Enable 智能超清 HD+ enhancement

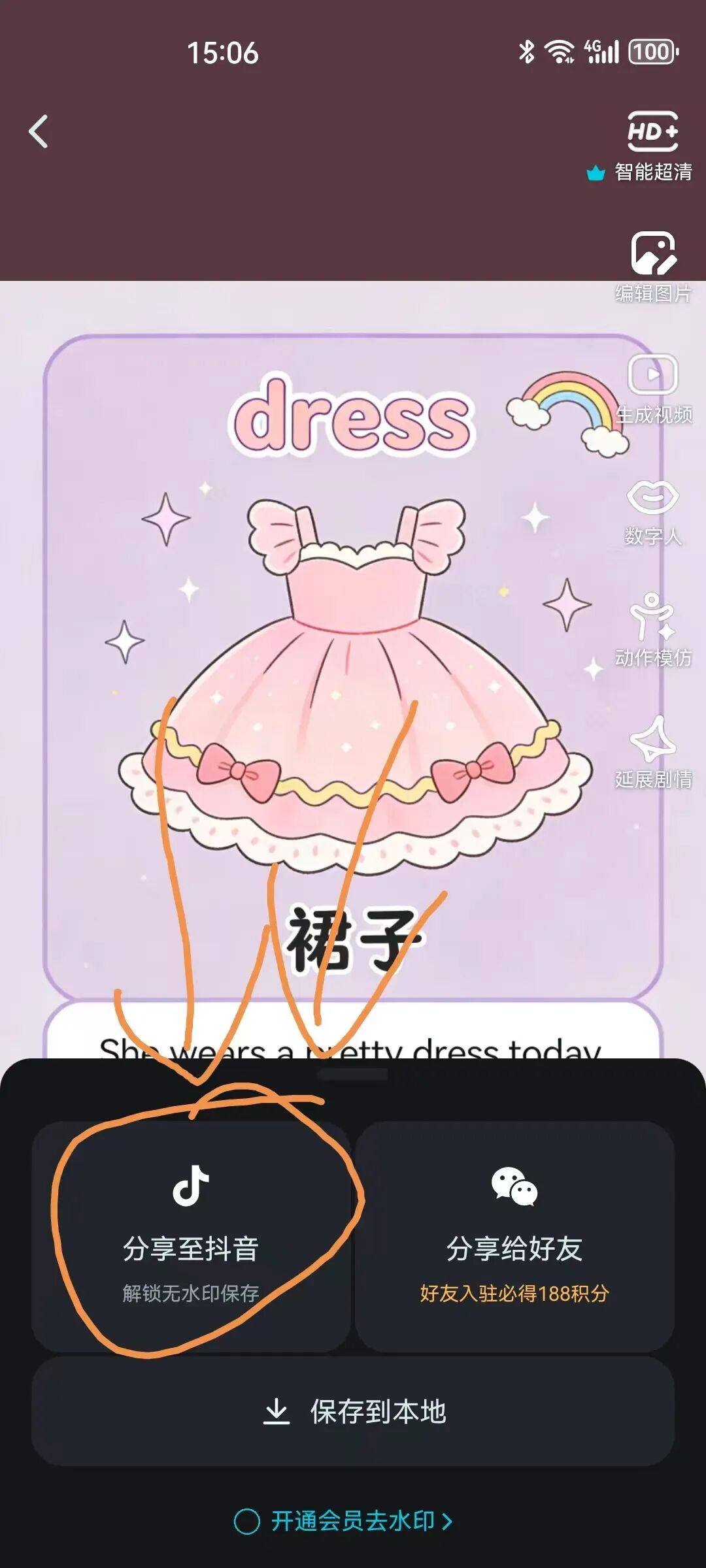[x=652, y=145]
